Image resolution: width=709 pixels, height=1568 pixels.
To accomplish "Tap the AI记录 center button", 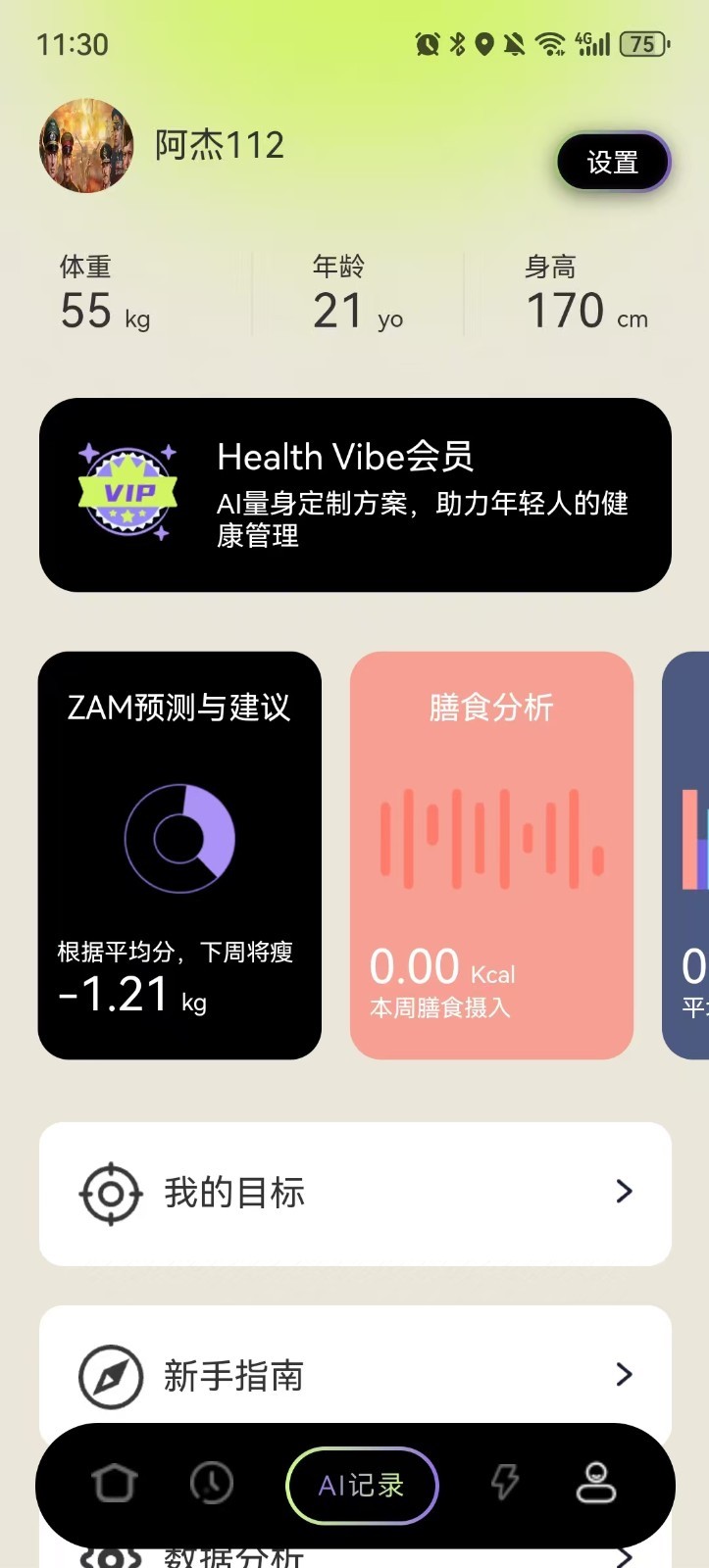I will click(x=362, y=1486).
